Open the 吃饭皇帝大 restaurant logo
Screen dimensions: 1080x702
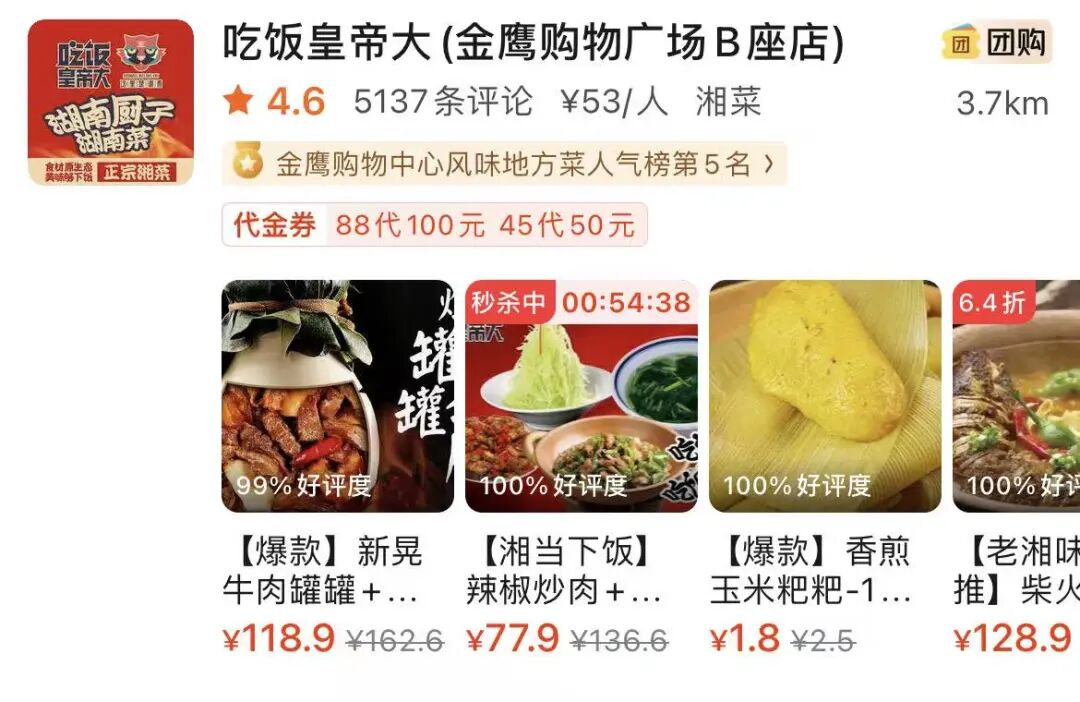(x=110, y=102)
